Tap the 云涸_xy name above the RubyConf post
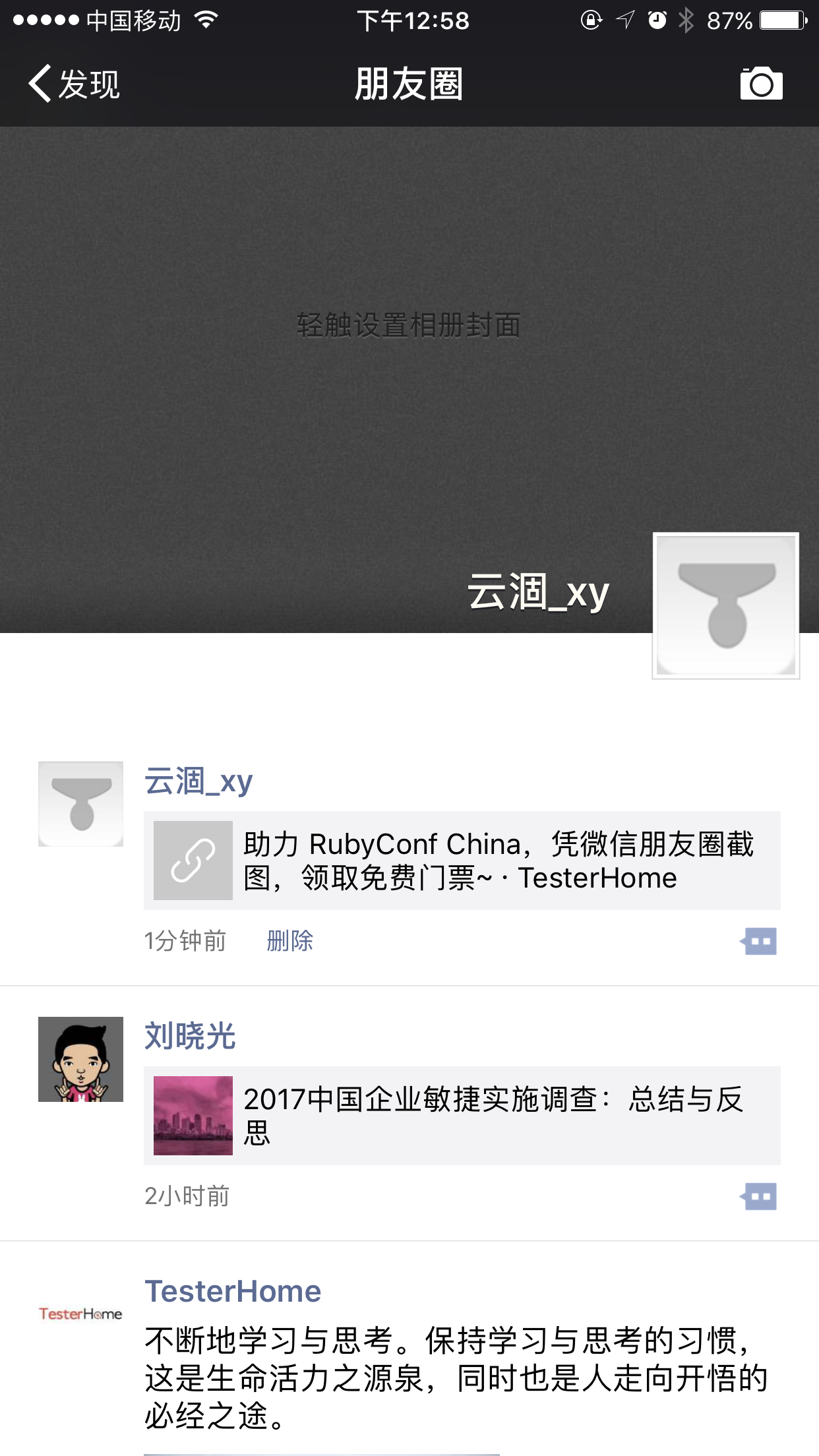Viewport: 819px width, 1456px height. 198,781
